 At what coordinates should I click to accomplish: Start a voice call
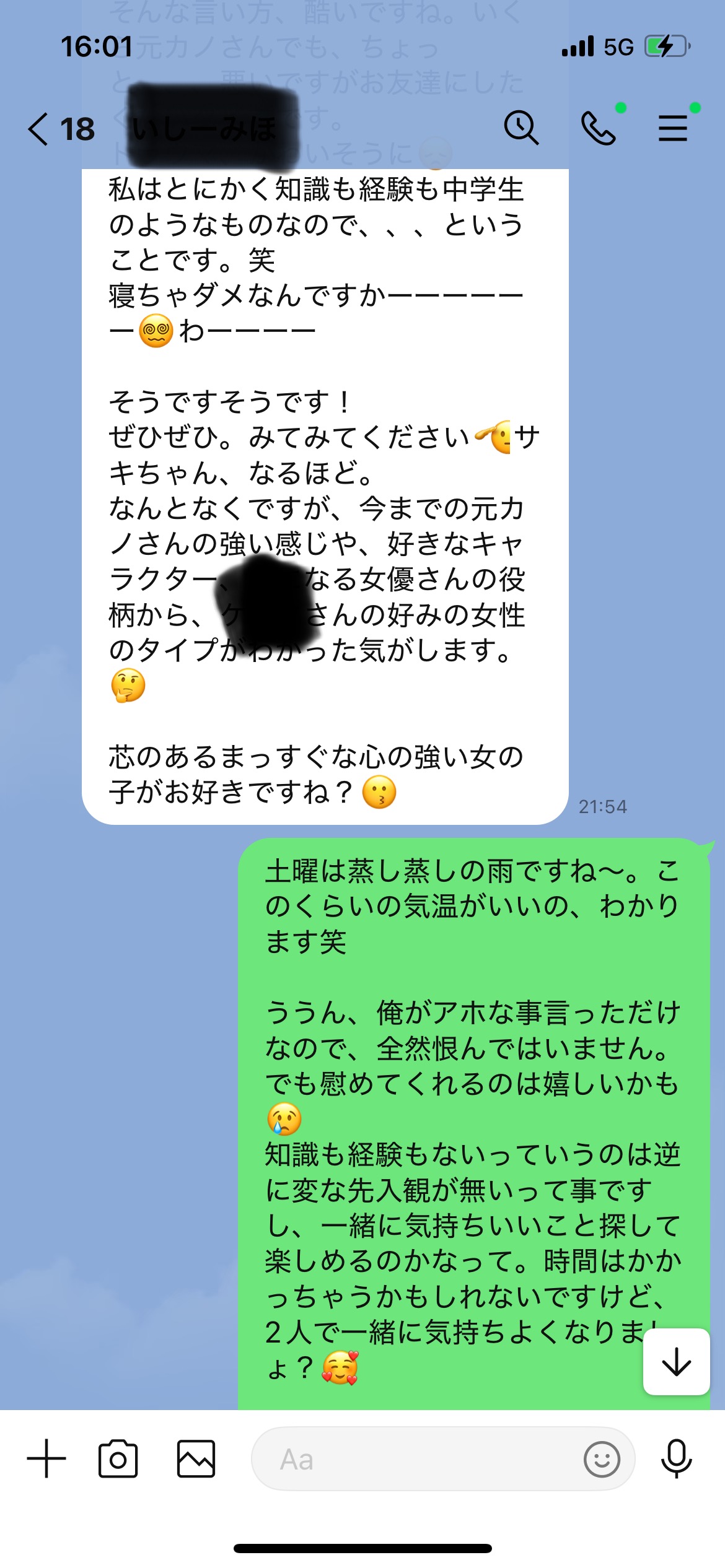[598, 128]
